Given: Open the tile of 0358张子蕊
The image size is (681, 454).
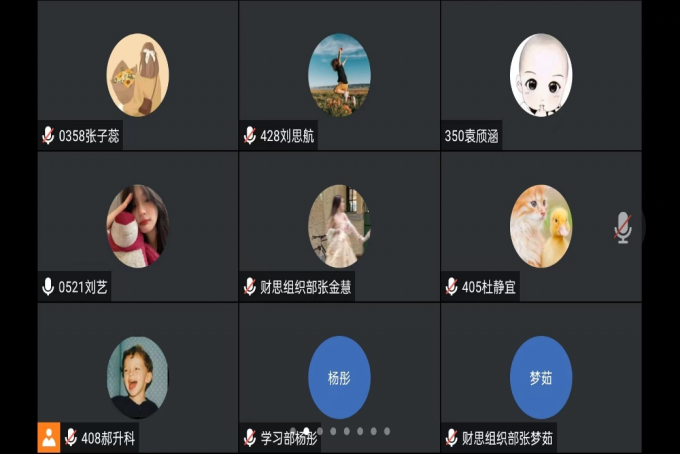Looking at the screenshot, I should 138,75.
